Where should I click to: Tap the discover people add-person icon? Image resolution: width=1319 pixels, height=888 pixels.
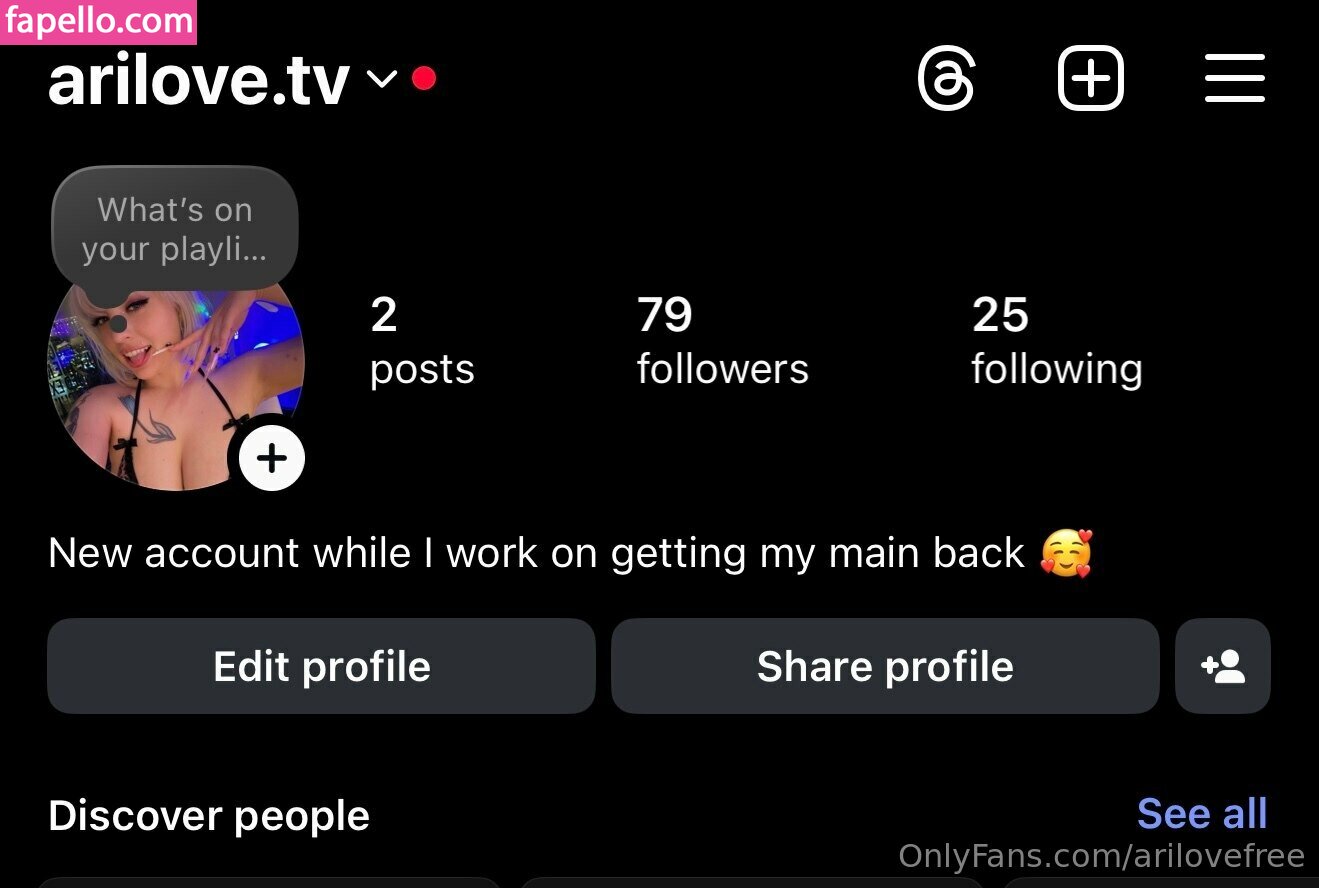pyautogui.click(x=1222, y=666)
